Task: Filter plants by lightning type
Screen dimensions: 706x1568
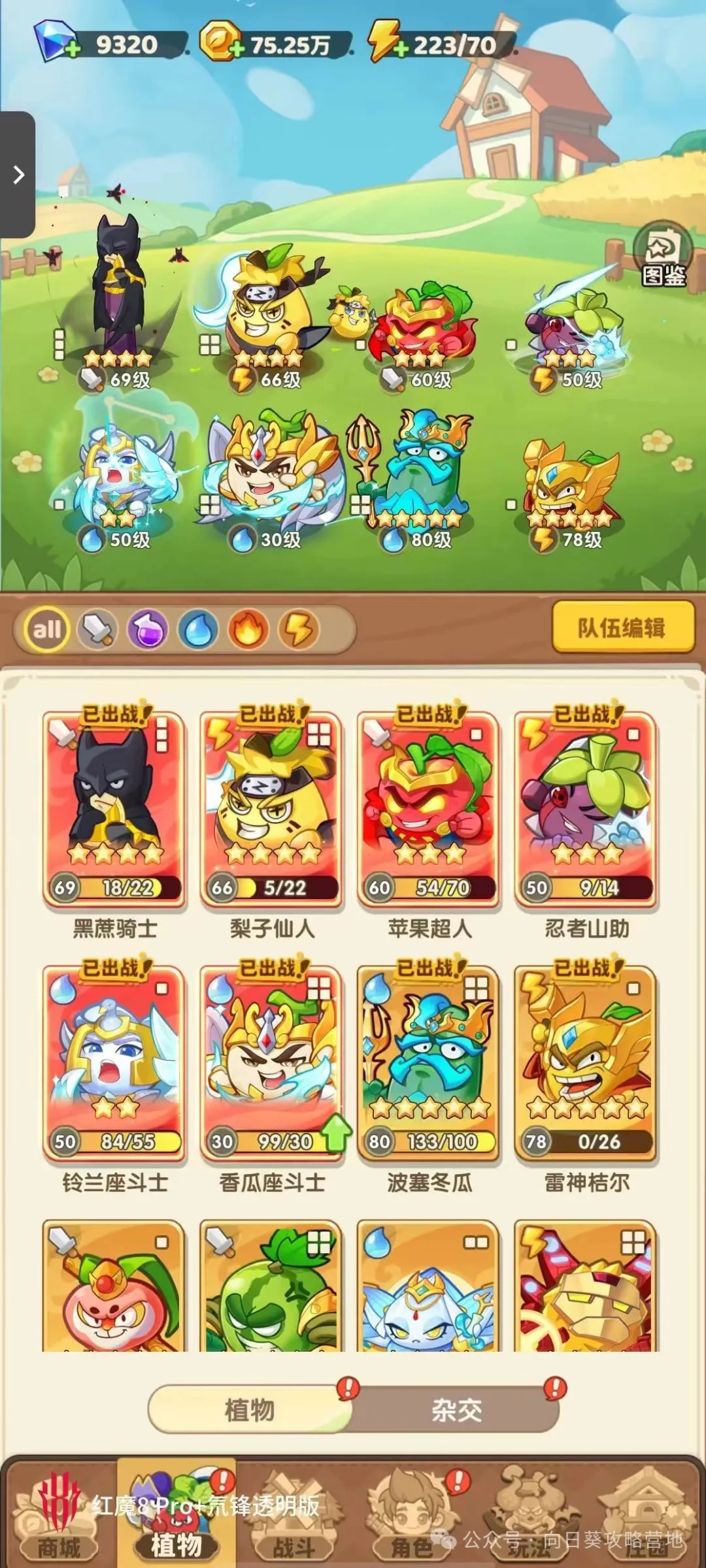Action: tap(299, 630)
